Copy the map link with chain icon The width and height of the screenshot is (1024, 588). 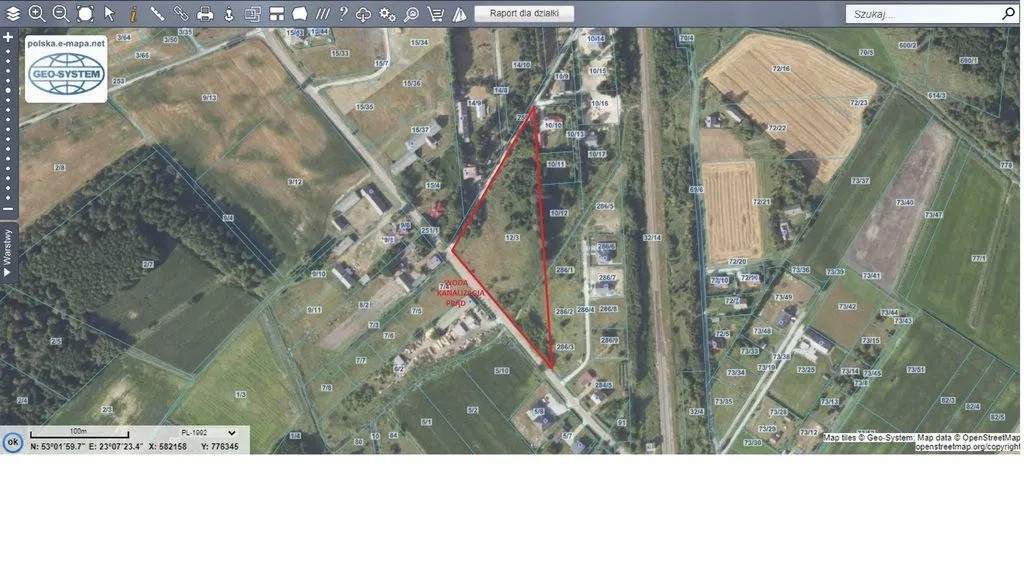(181, 14)
